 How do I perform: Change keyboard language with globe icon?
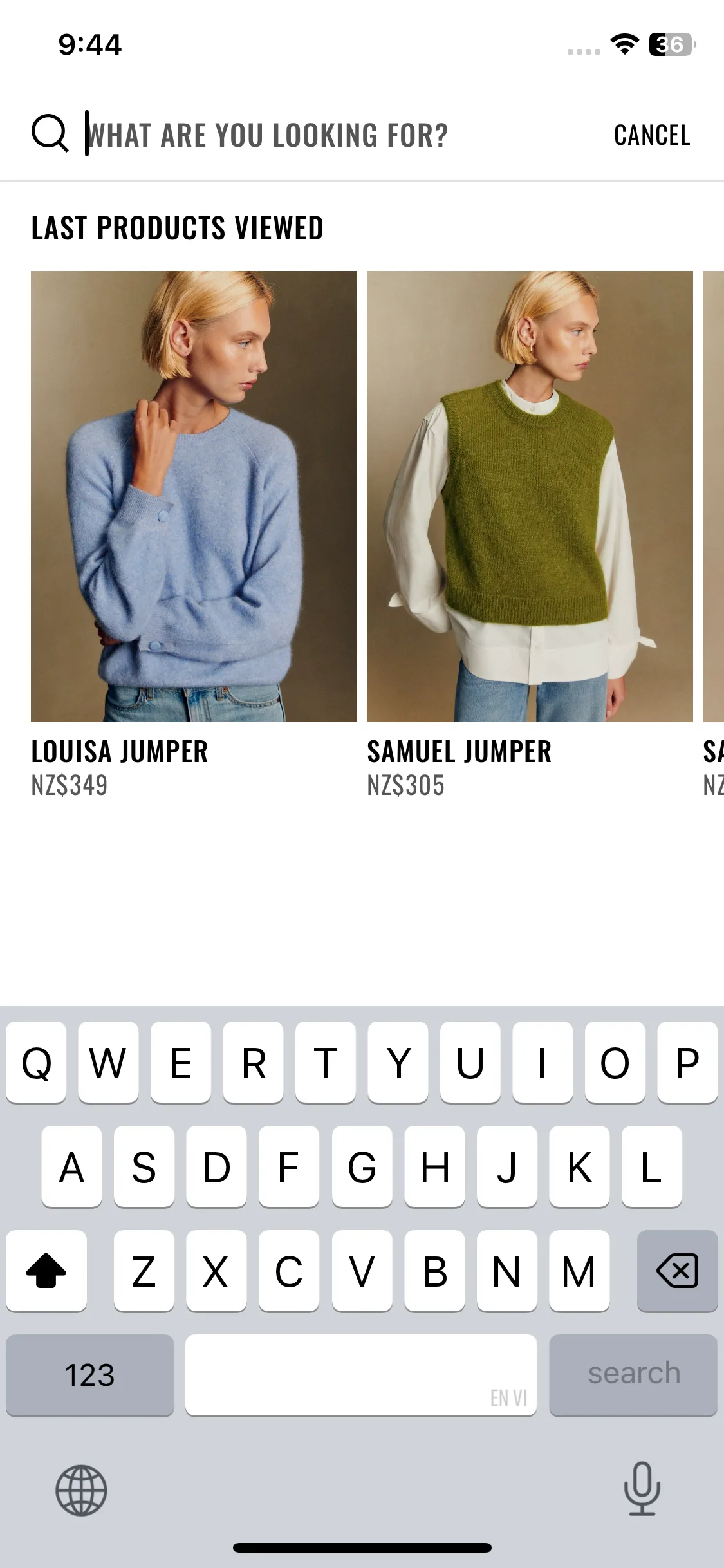pyautogui.click(x=81, y=1490)
